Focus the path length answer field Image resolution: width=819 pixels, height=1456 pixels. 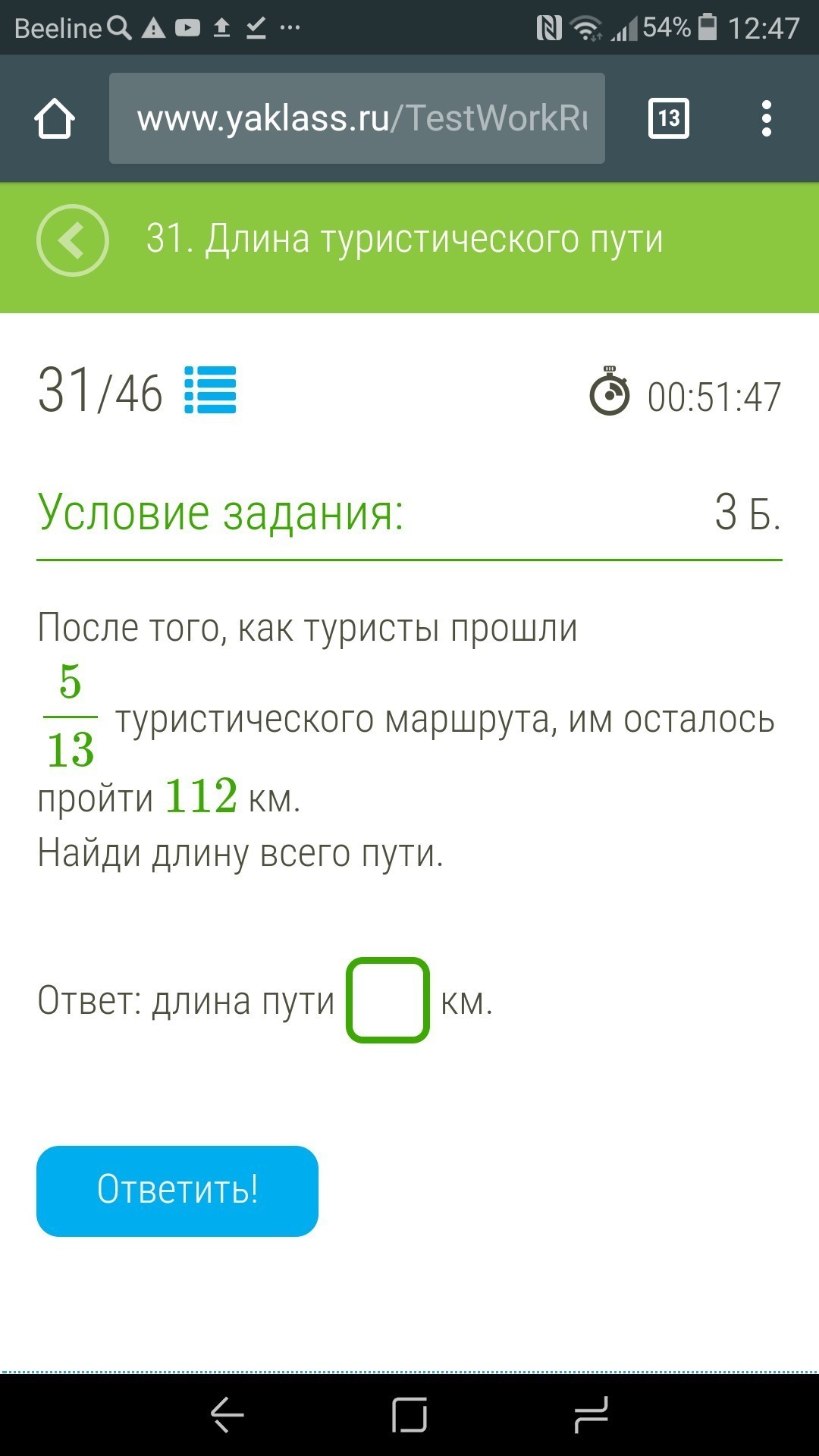(388, 1000)
